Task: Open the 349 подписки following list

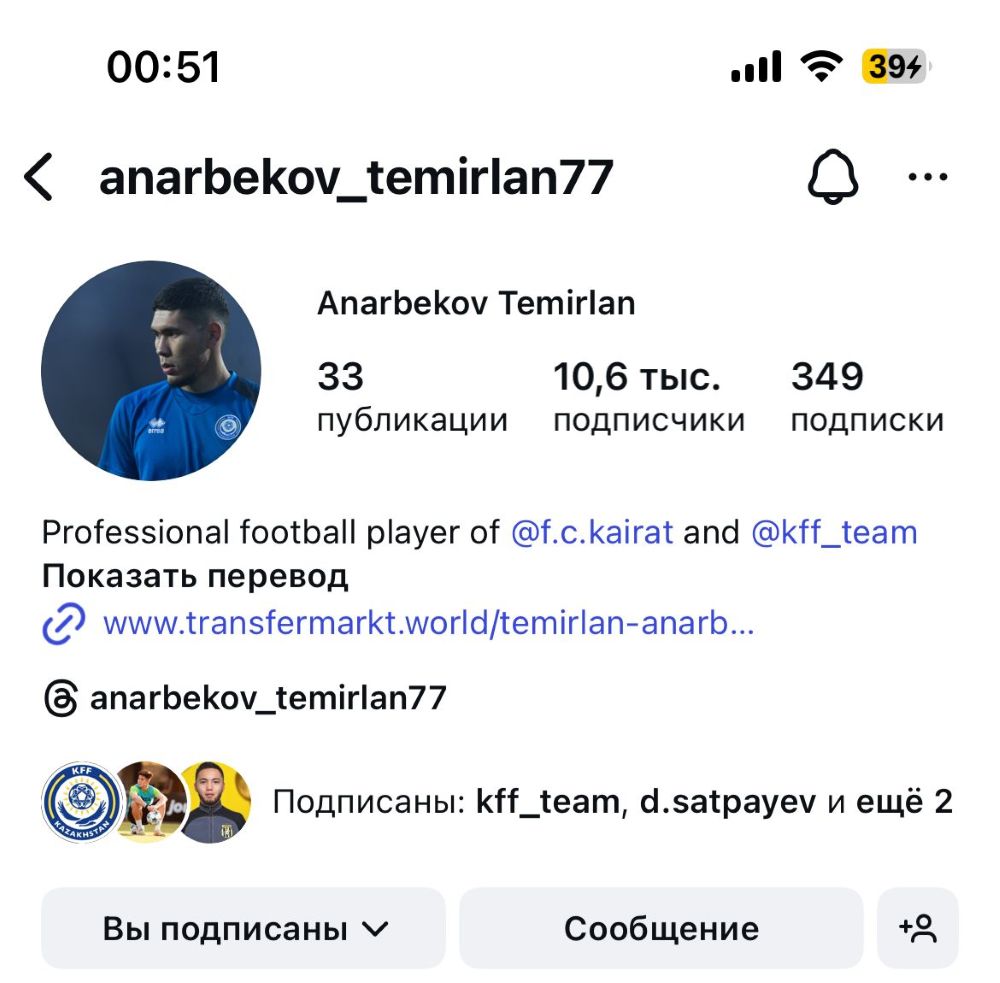Action: point(866,398)
